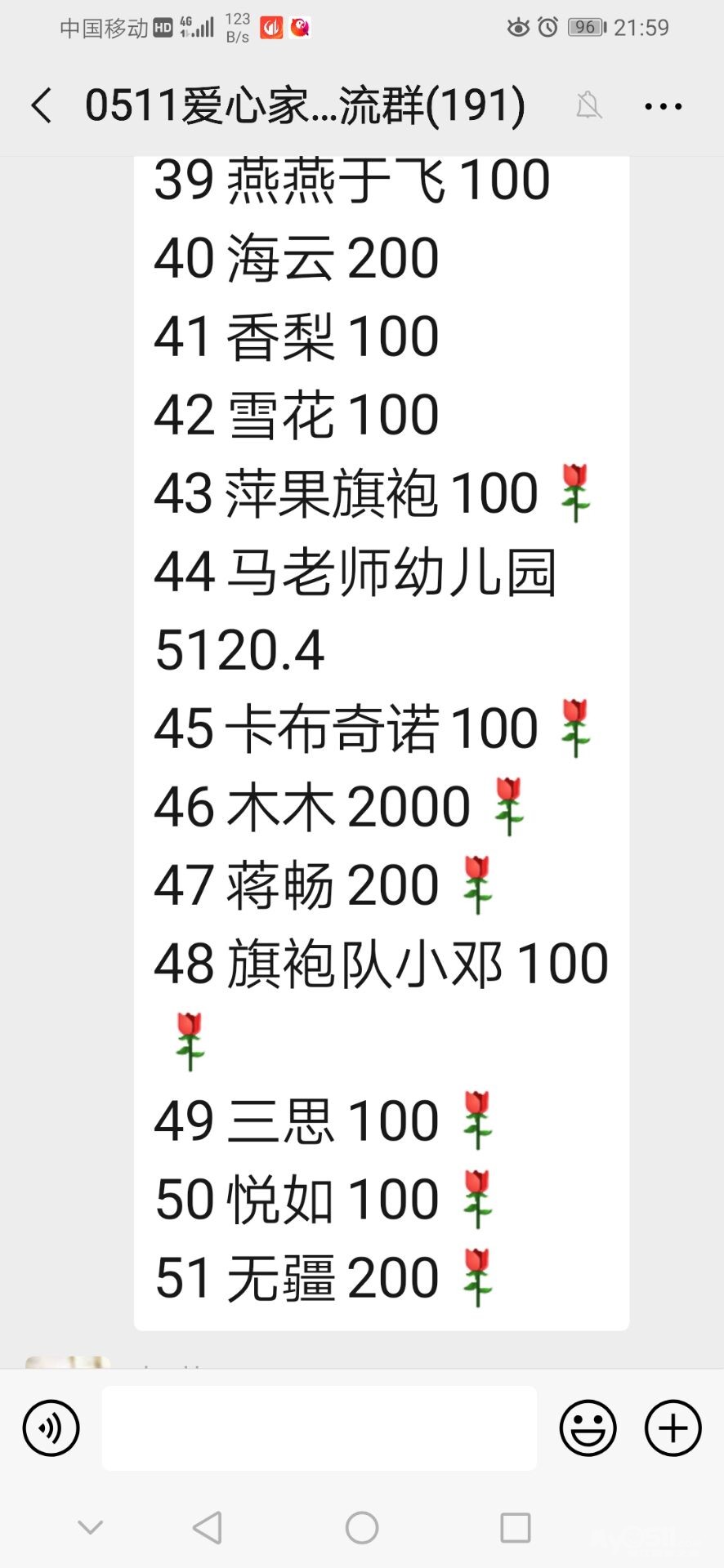The image size is (724, 1568).
Task: Open the recent apps overview
Action: coord(515,1527)
